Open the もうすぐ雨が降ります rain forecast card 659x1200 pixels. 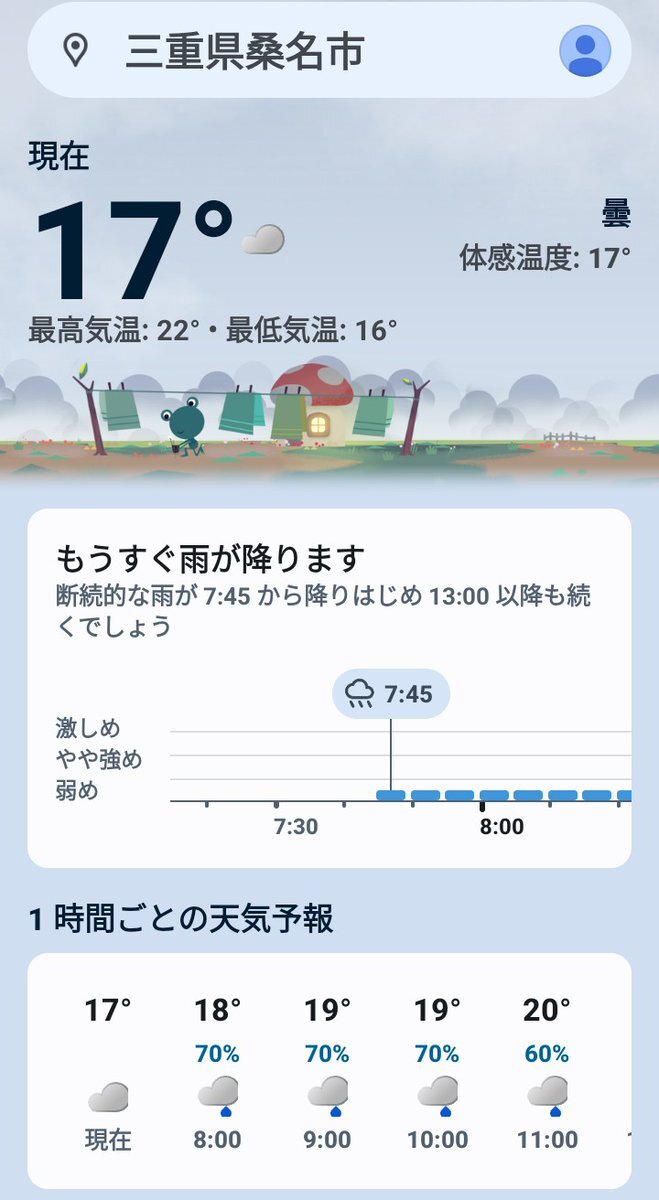(x=329, y=688)
